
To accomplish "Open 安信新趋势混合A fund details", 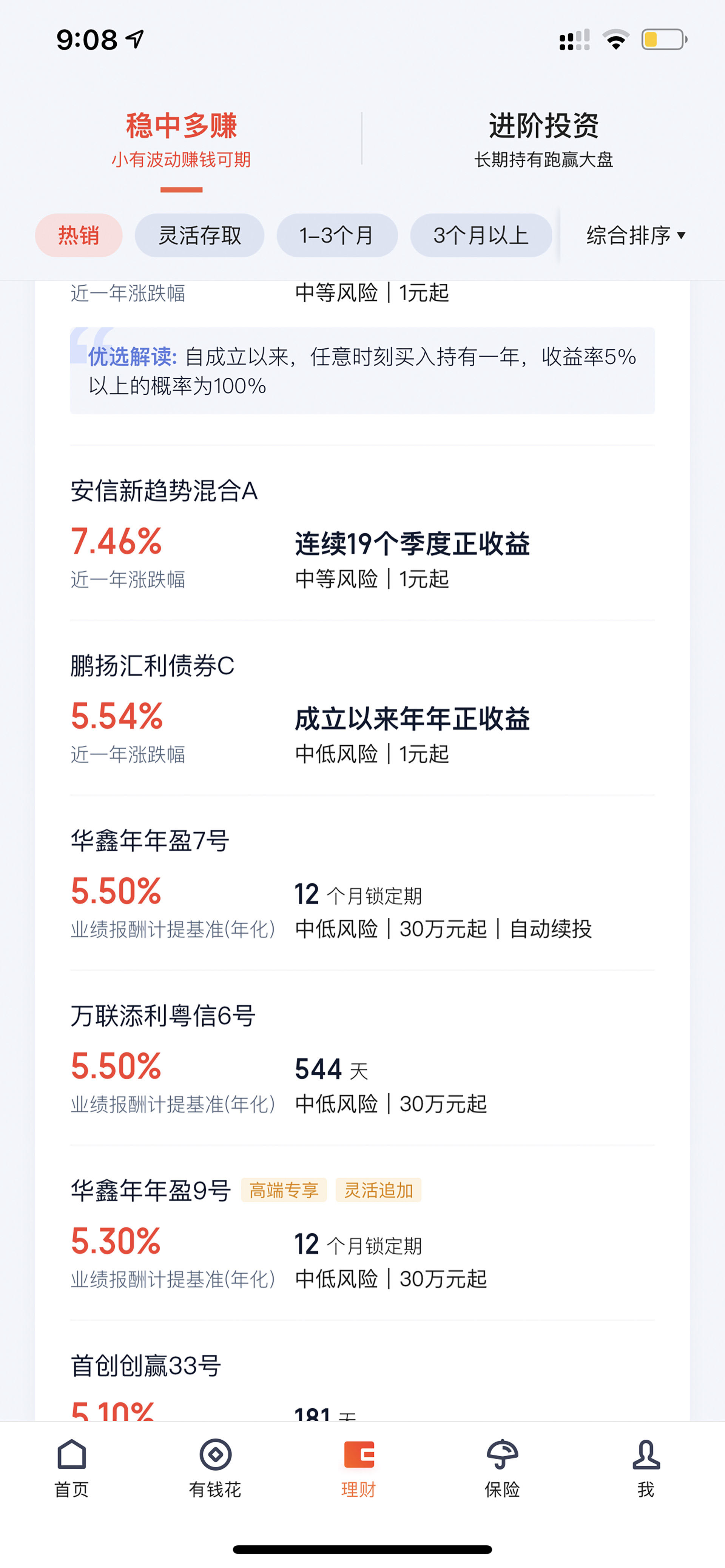I will 362,533.
